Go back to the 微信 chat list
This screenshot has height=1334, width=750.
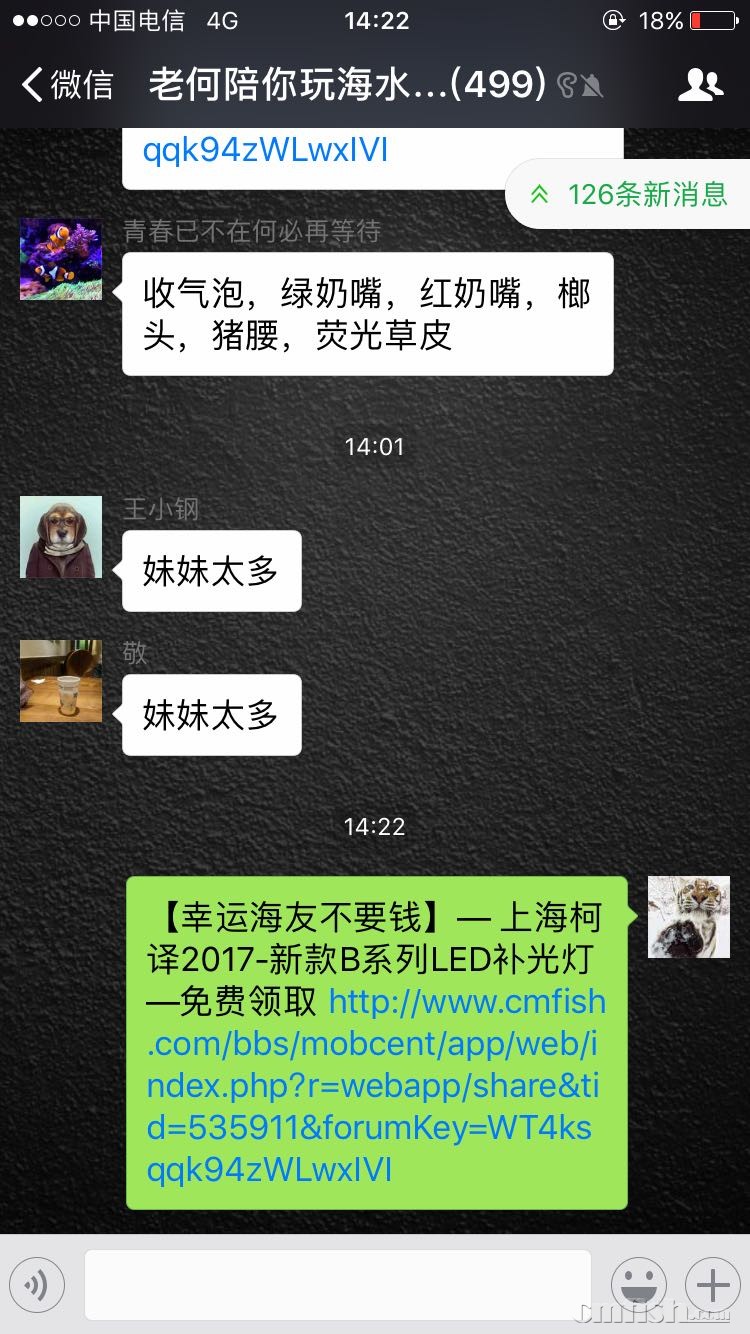68,85
